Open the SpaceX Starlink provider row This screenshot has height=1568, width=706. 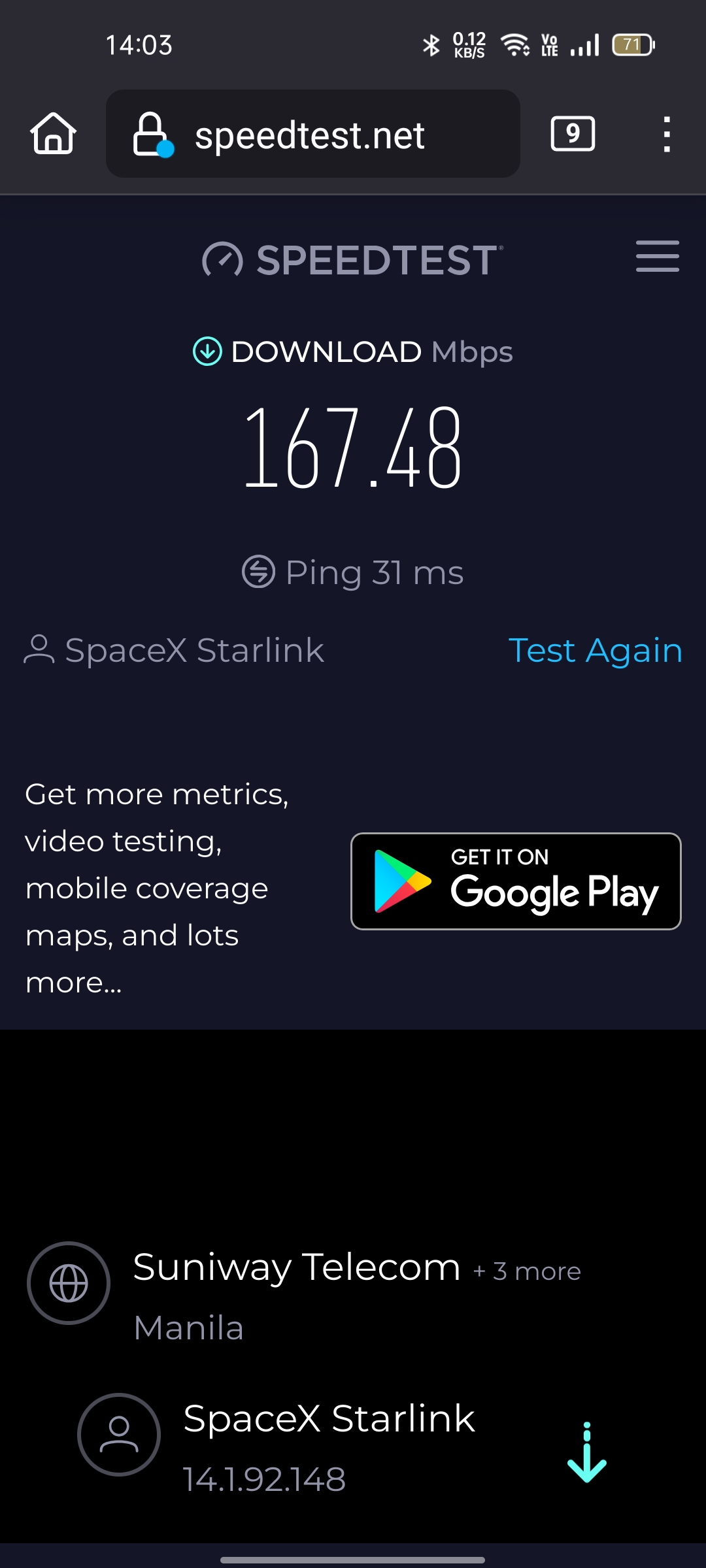click(329, 1436)
